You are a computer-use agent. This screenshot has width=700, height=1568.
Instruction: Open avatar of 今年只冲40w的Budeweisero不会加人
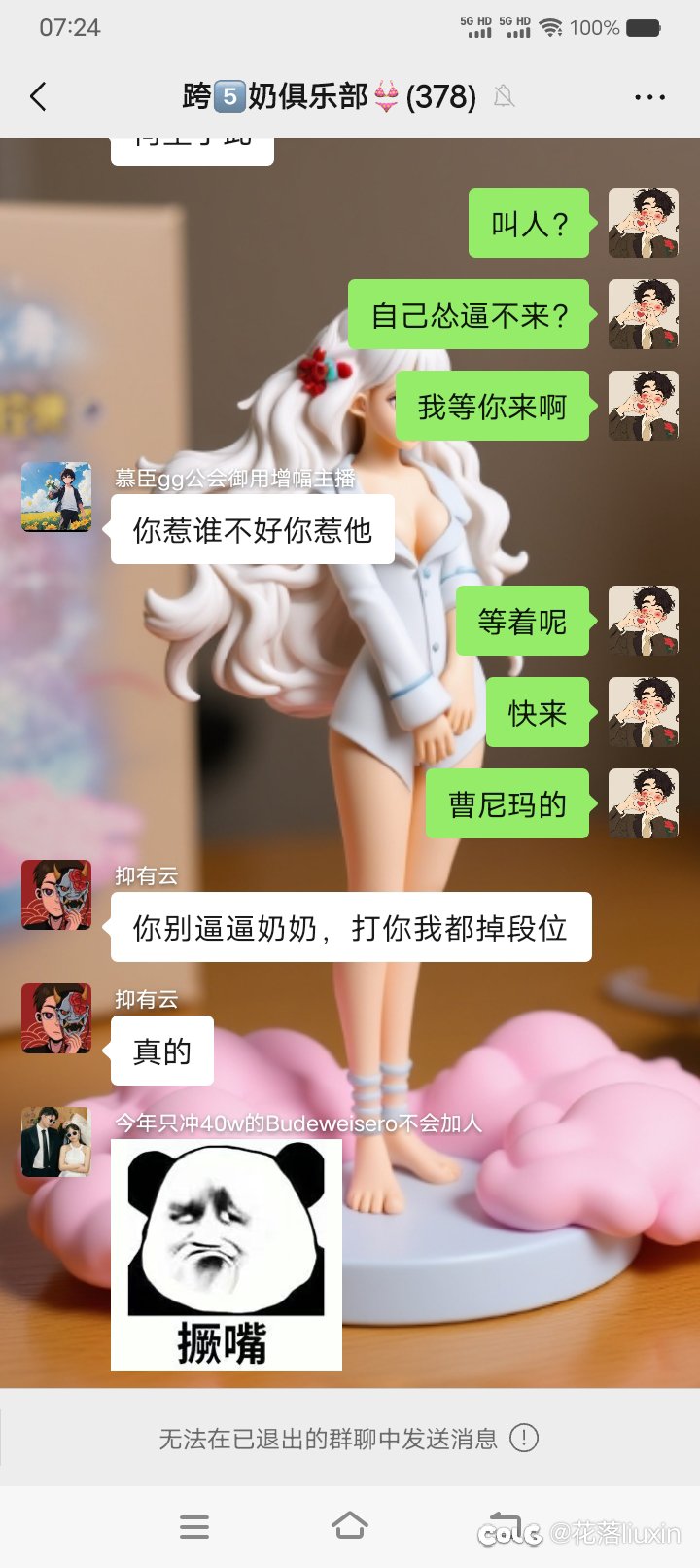[56, 1142]
